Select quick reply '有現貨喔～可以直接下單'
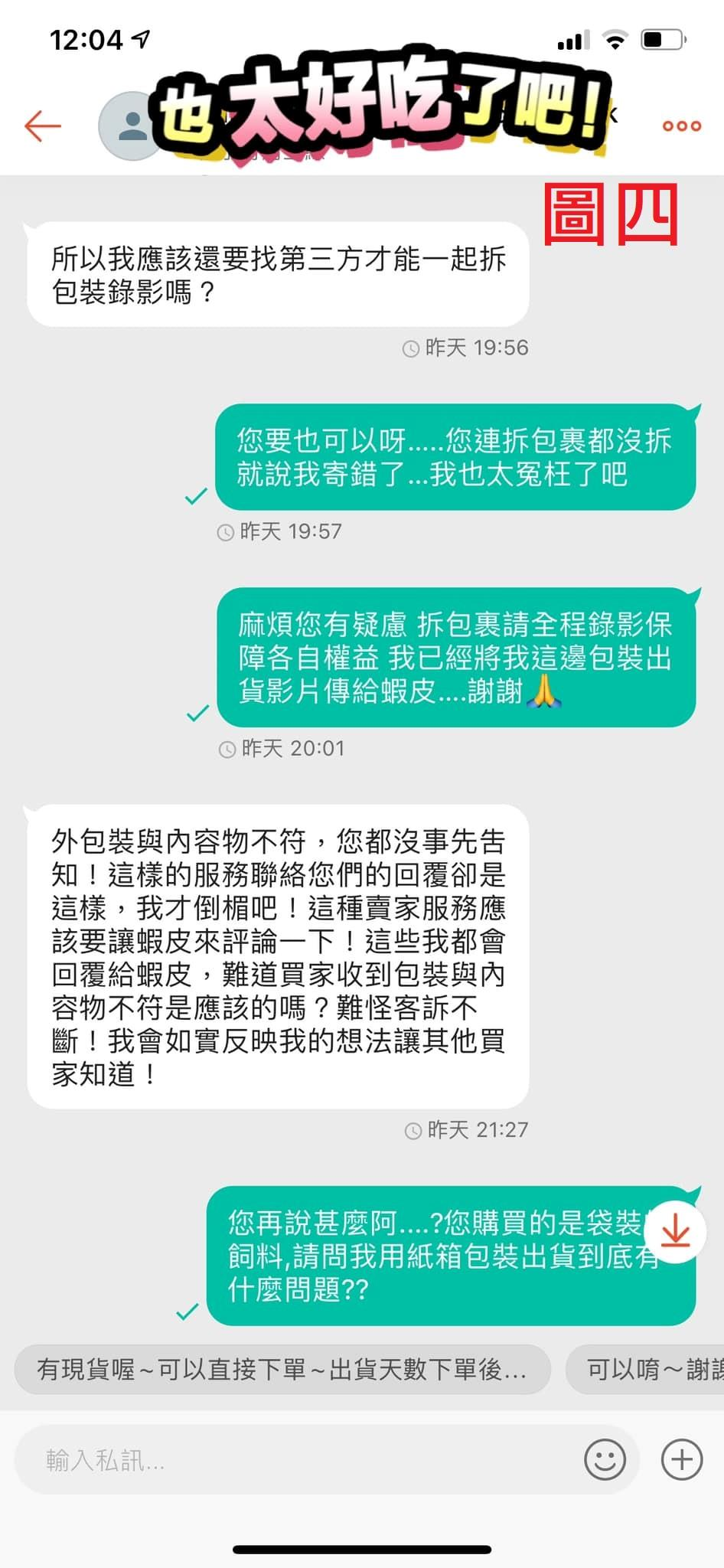724x1568 pixels. pos(282,1369)
